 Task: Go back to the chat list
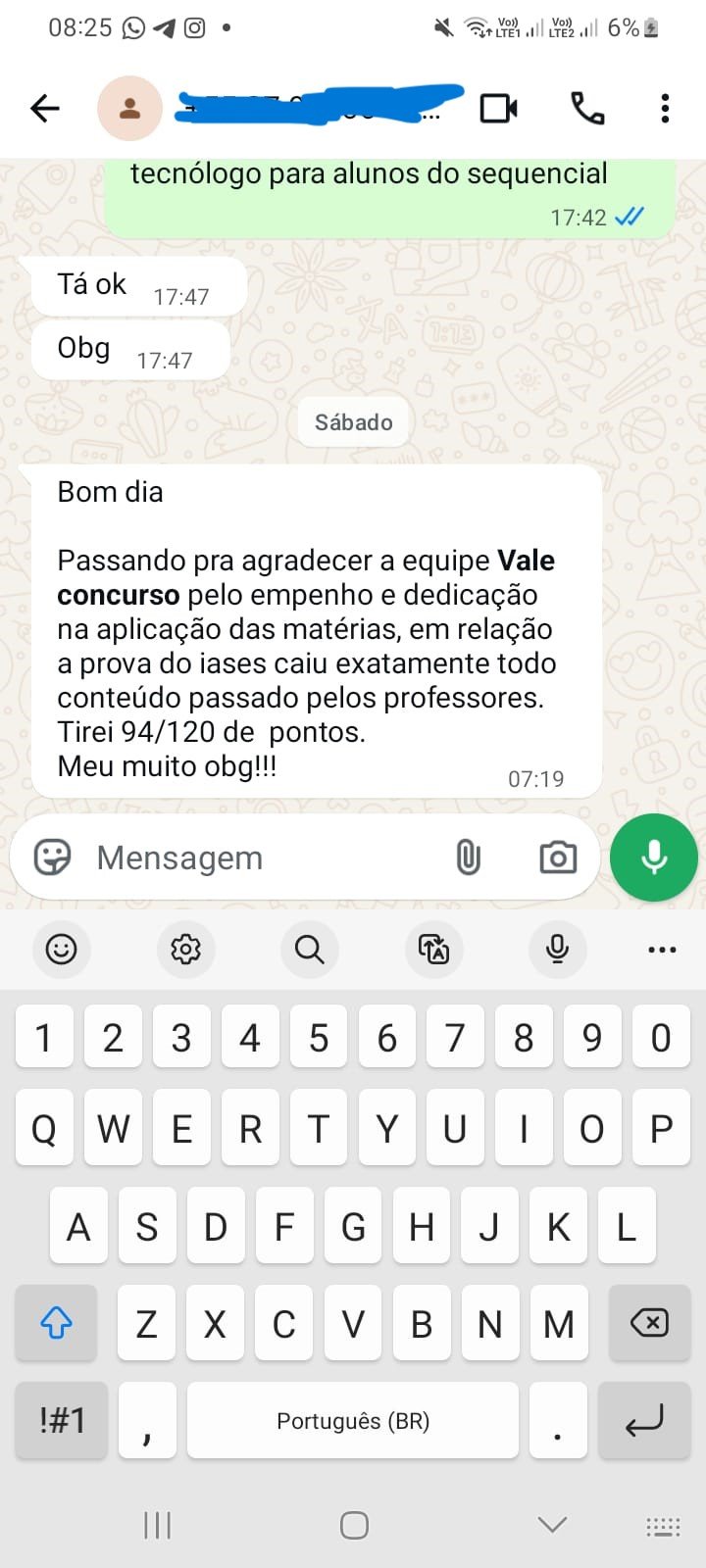point(45,108)
